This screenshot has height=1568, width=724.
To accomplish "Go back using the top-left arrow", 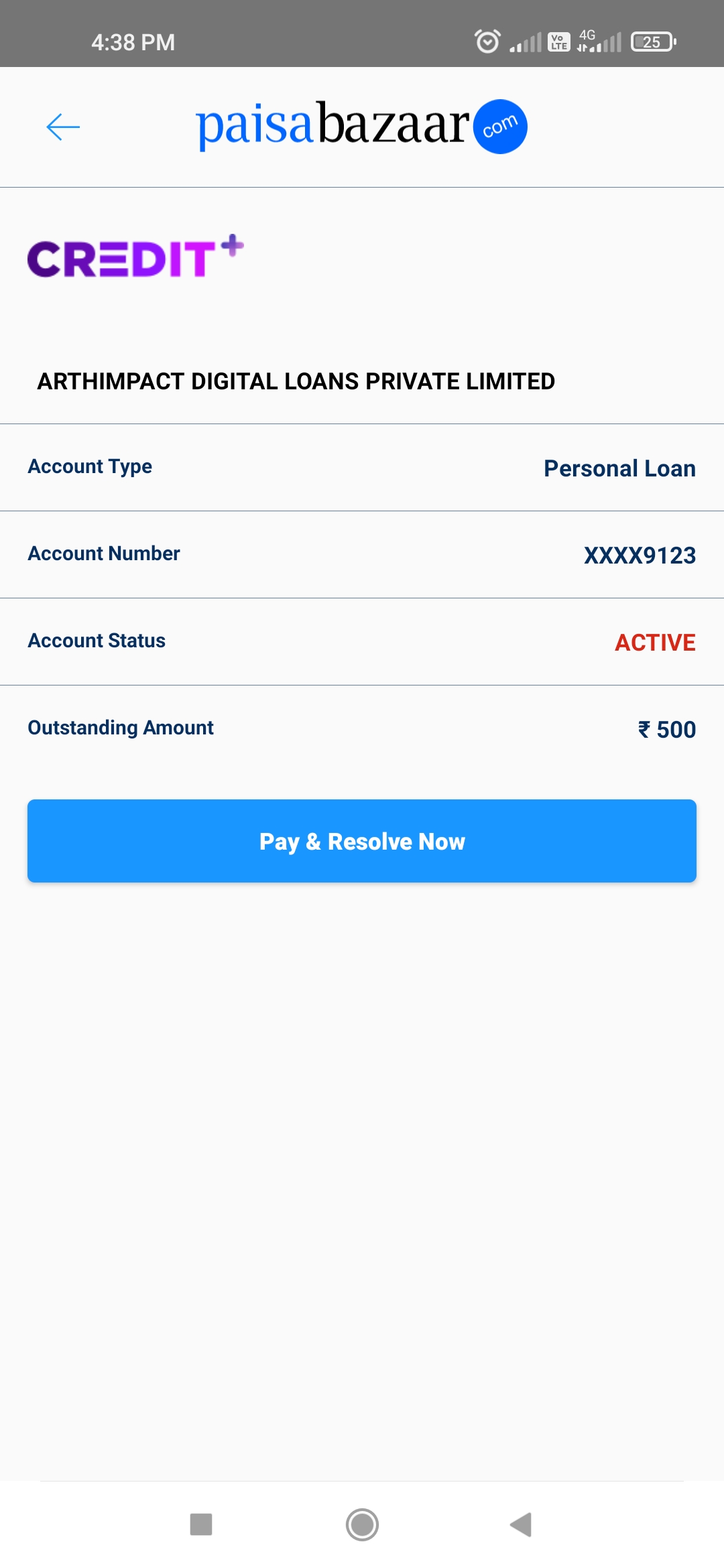I will (63, 127).
